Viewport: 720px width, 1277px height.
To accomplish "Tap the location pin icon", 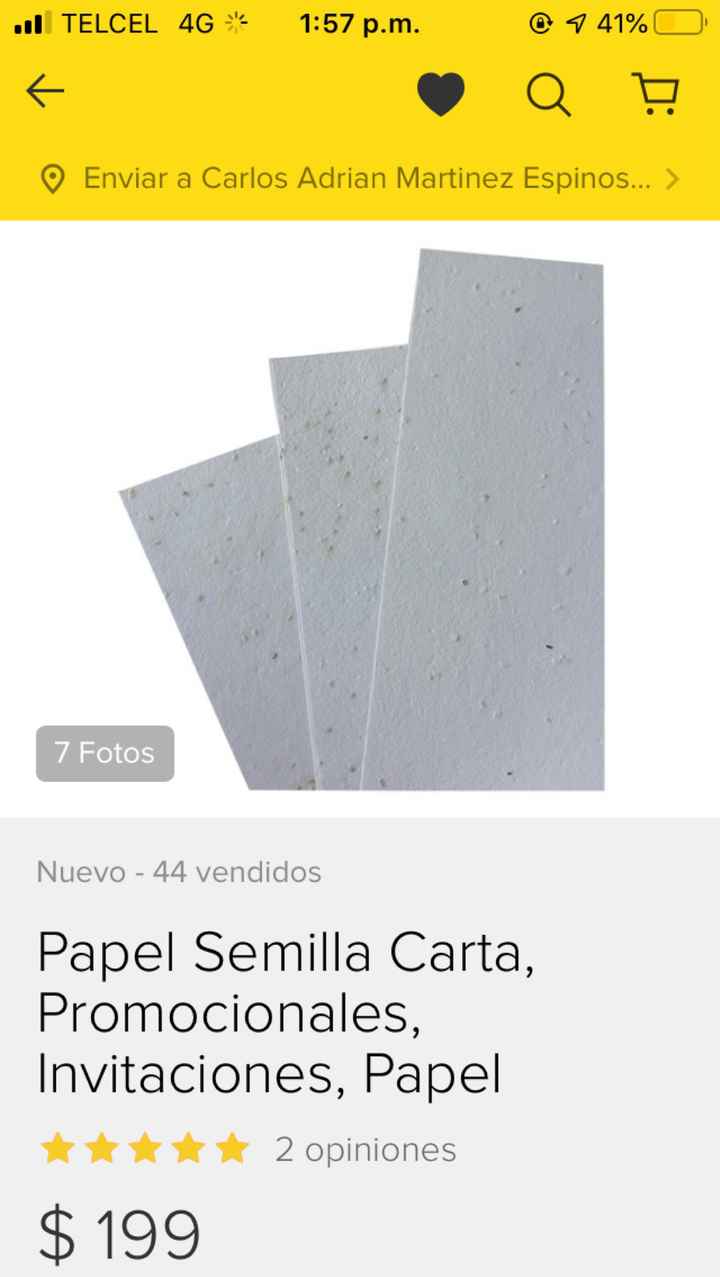I will pos(52,179).
